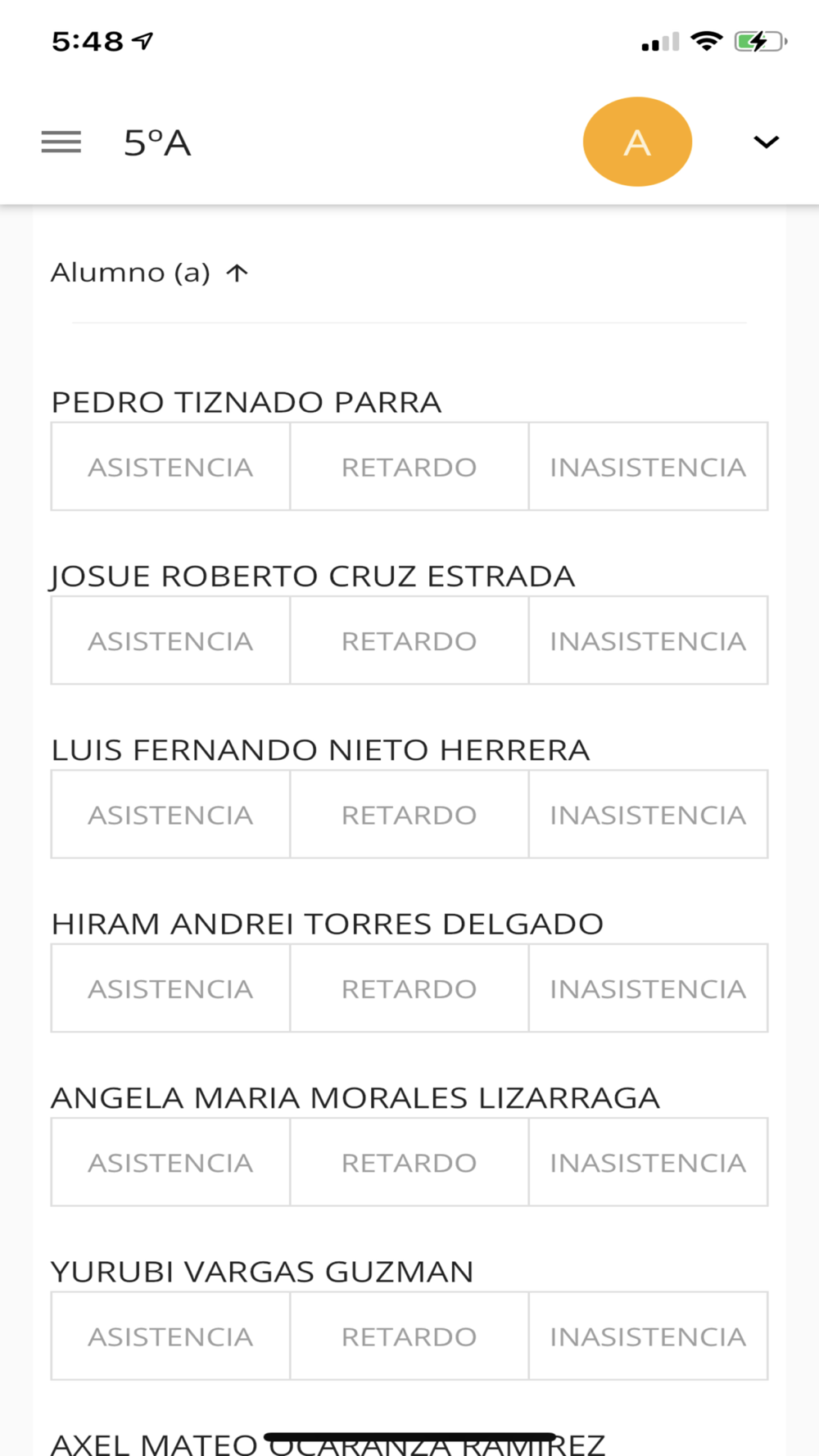Select Asistencia for Josue Roberto Cruz Estrada
Screen dimensions: 819x1456
click(170, 640)
